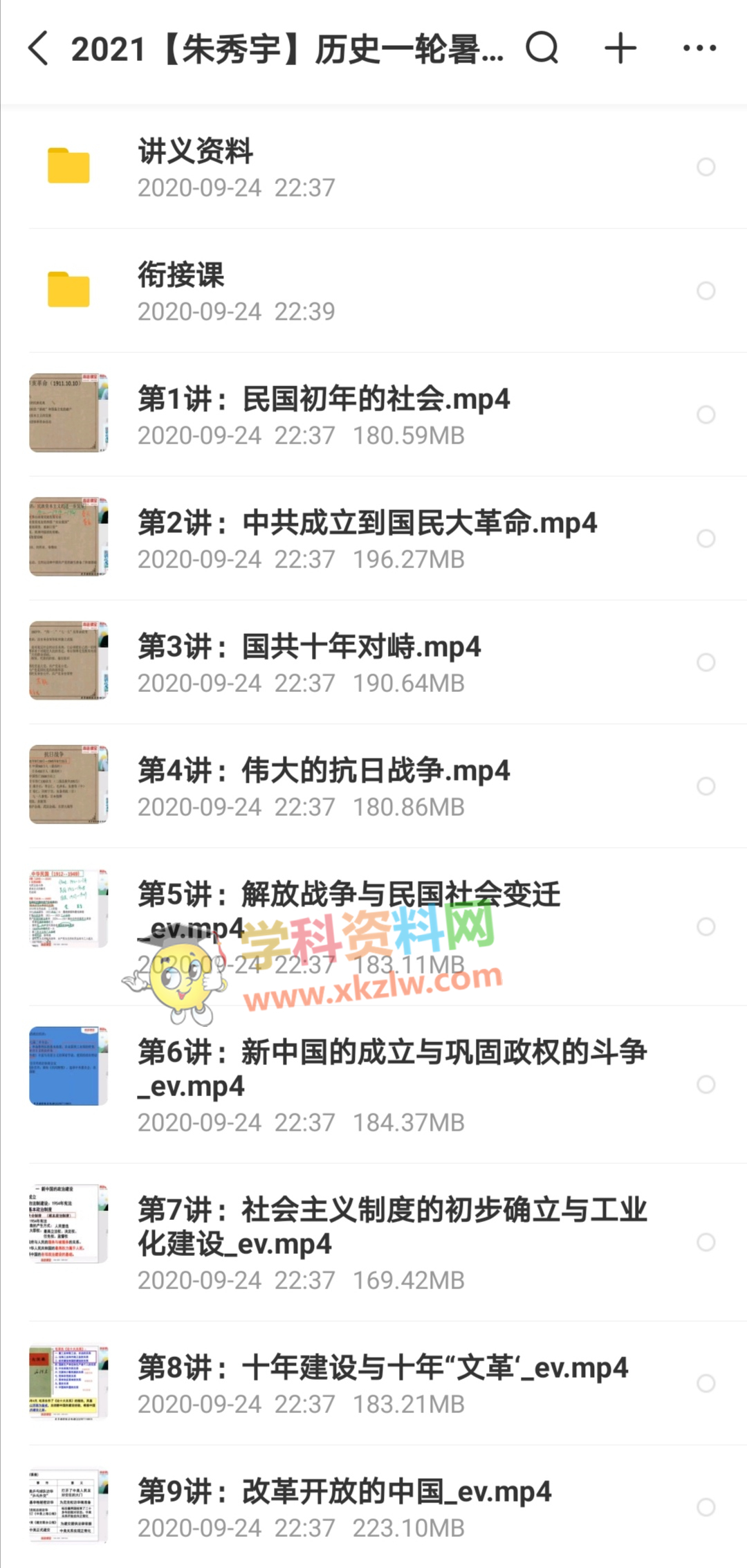This screenshot has height=1568, width=747.
Task: Mark 第4讲 file as selected
Action: [705, 786]
